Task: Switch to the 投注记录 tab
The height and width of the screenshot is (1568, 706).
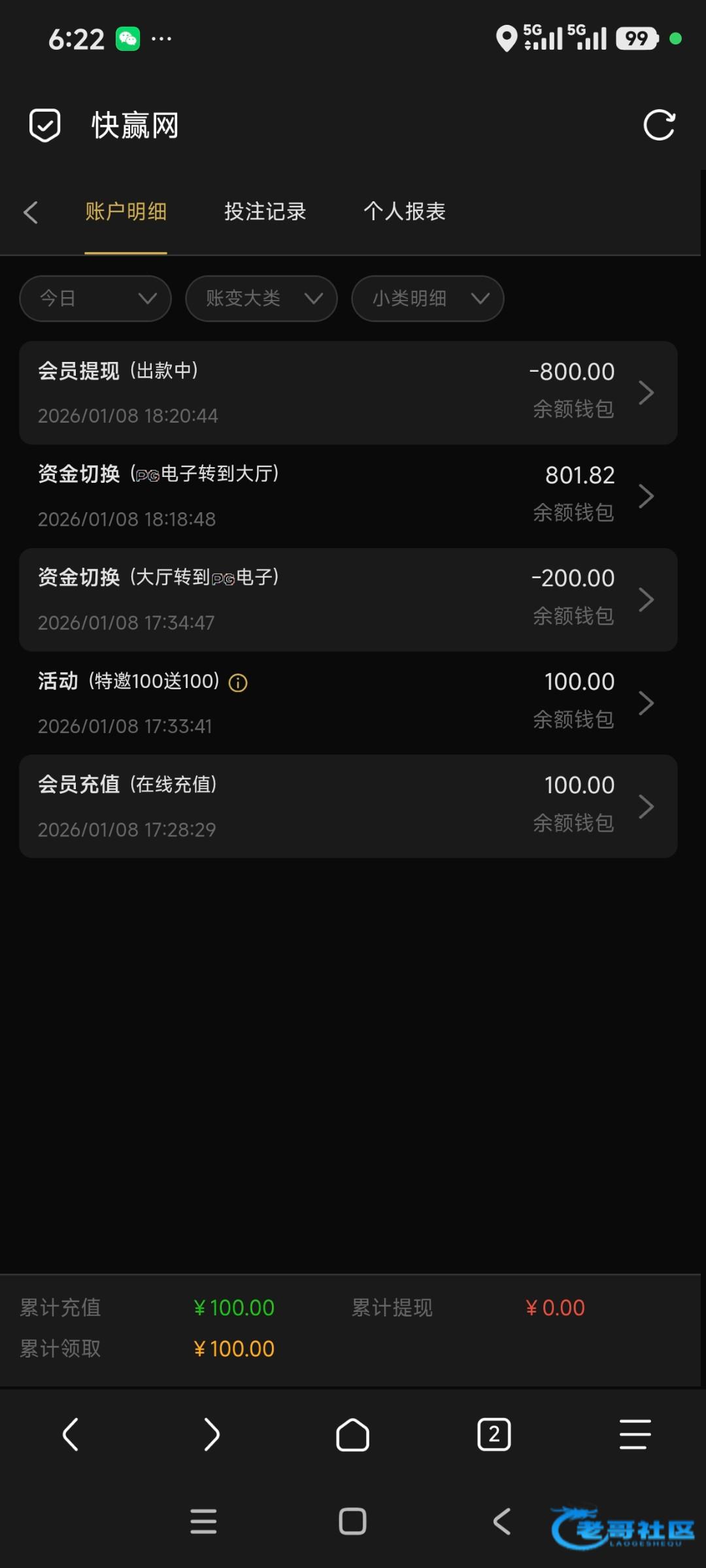Action: (x=265, y=212)
